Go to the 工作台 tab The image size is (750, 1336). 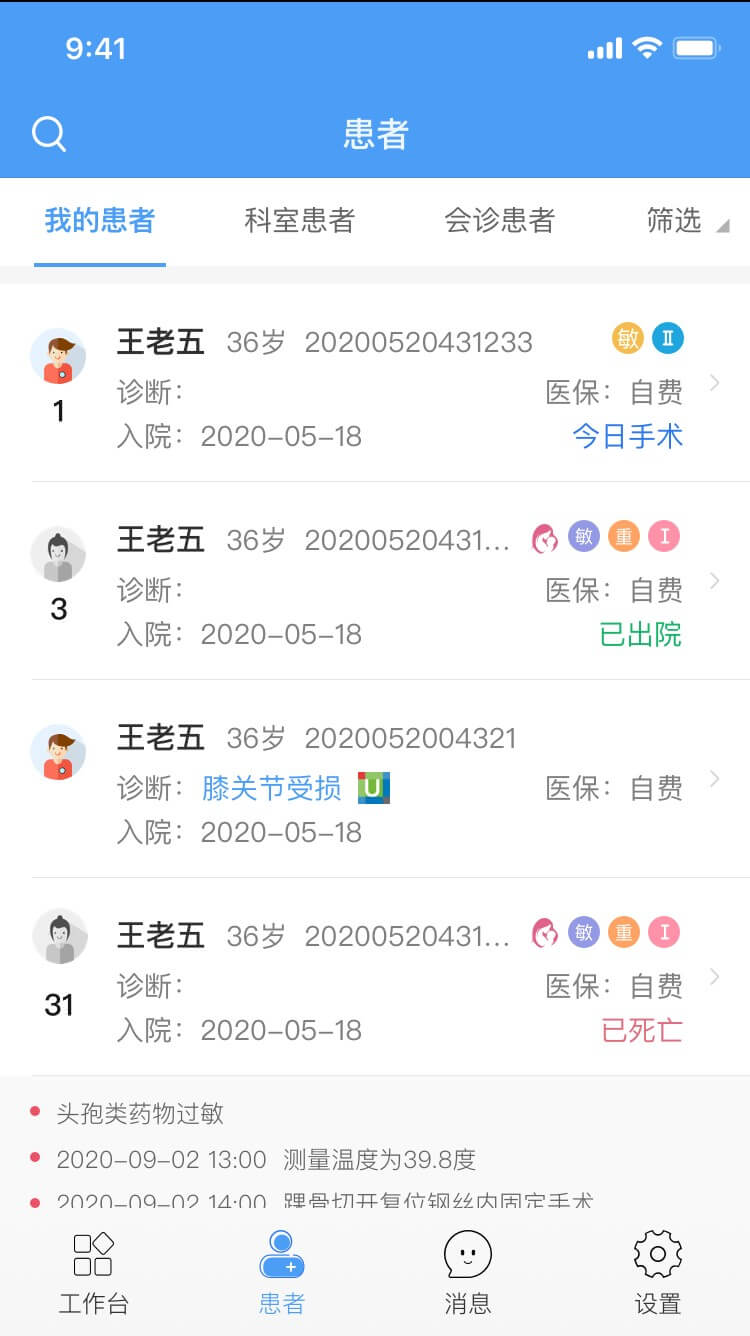[x=94, y=1272]
